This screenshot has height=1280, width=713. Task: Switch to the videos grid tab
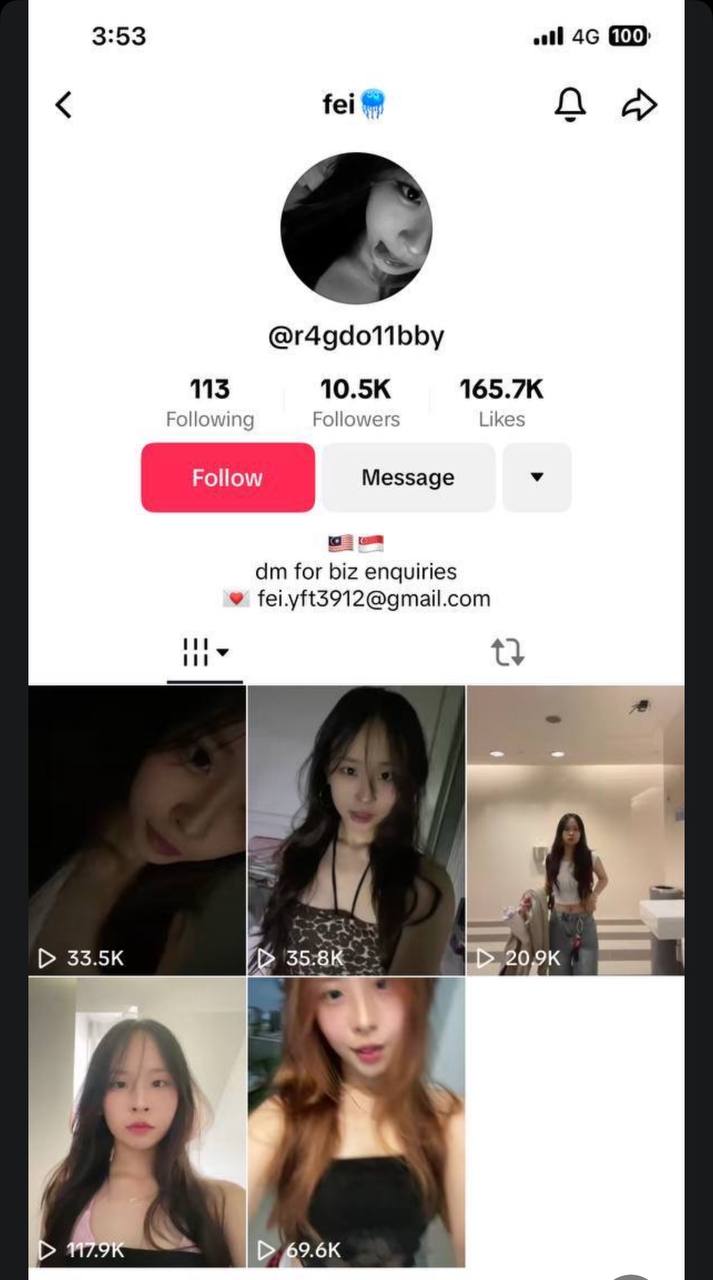click(x=205, y=653)
